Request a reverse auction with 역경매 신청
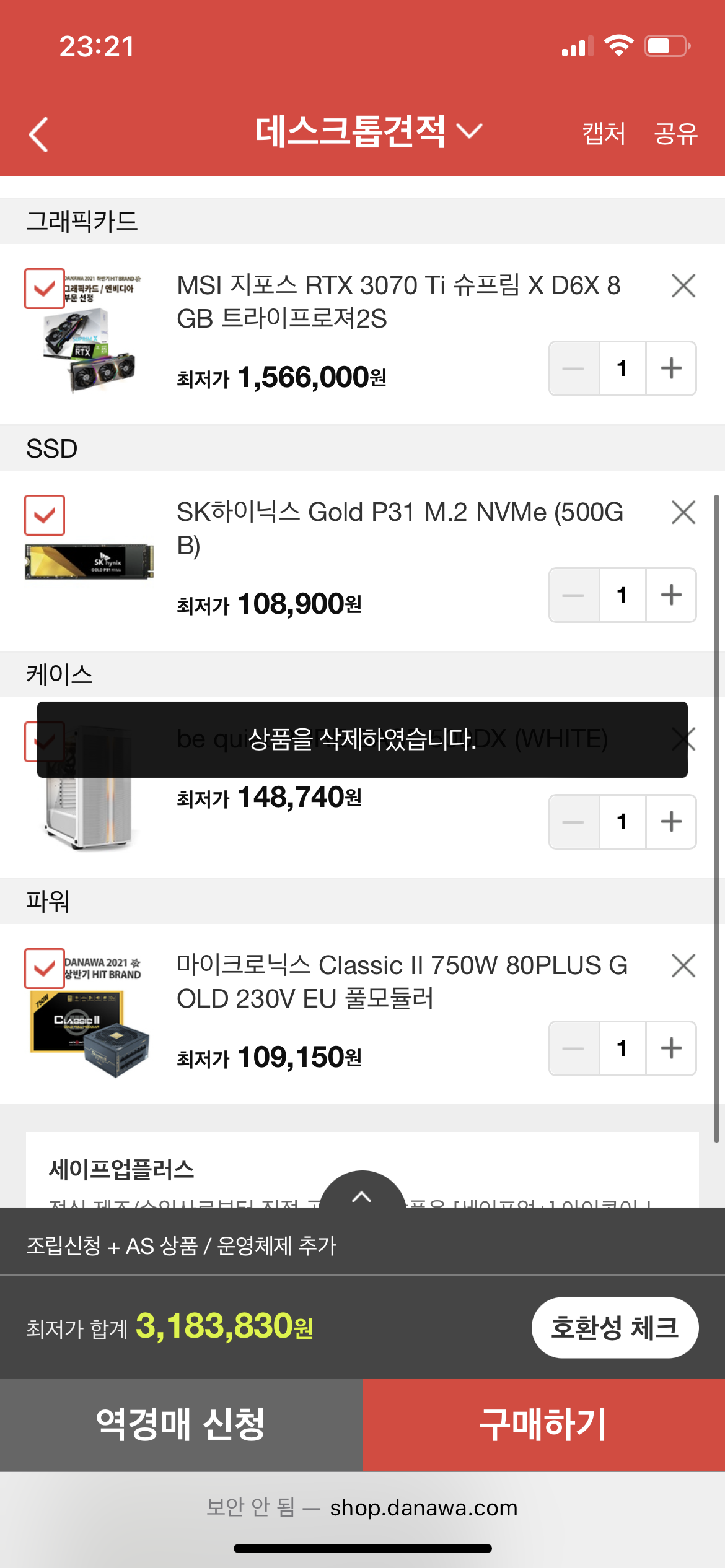The image size is (725, 1568). pos(181,1424)
